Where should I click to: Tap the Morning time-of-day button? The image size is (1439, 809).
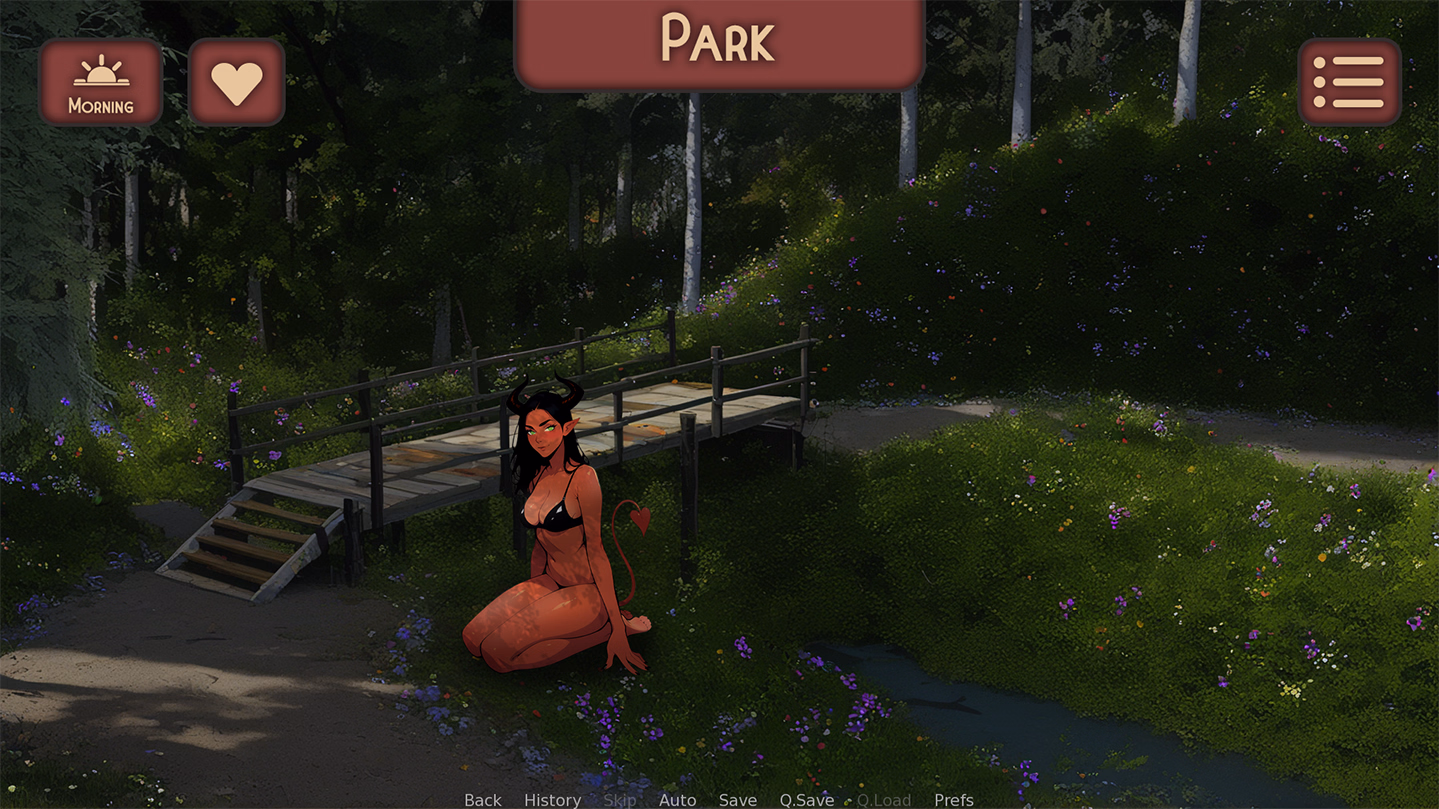click(x=100, y=82)
